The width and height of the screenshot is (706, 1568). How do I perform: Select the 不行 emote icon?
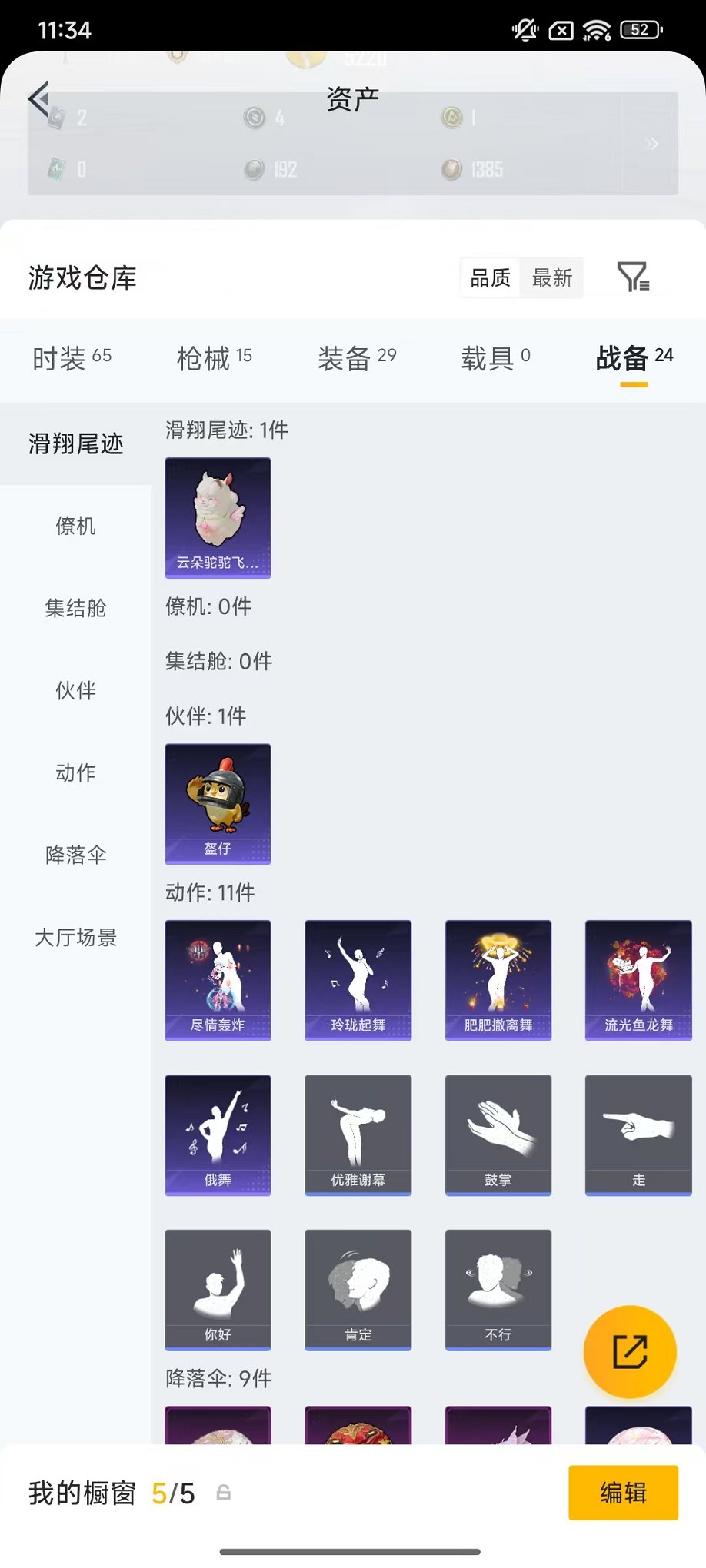pos(498,1290)
